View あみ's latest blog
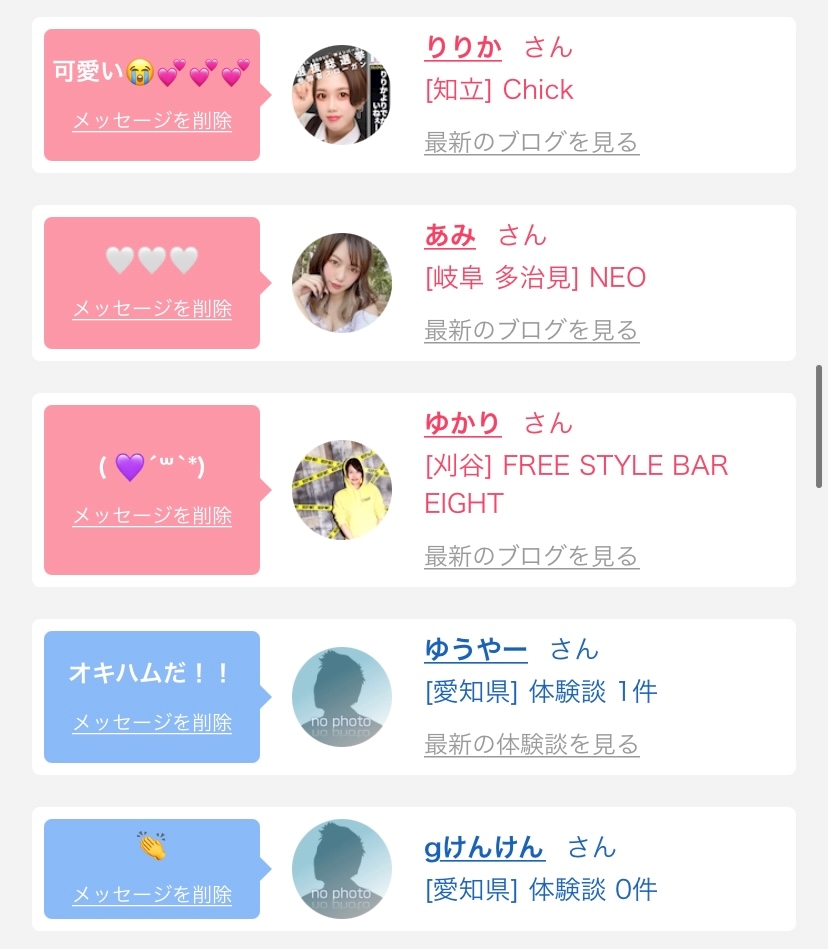Image resolution: width=828 pixels, height=949 pixels. tap(531, 330)
